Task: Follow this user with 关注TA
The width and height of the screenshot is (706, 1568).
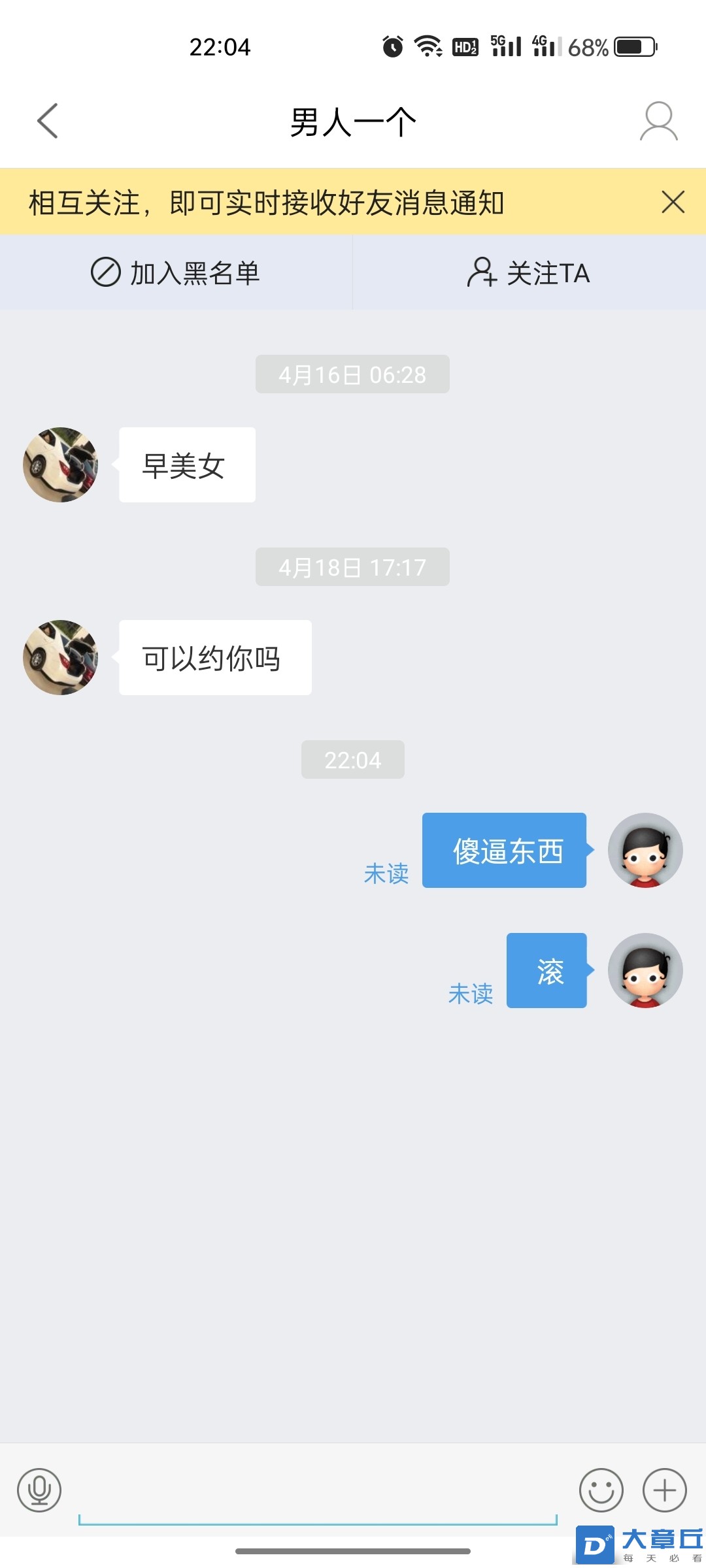Action: pyautogui.click(x=529, y=272)
